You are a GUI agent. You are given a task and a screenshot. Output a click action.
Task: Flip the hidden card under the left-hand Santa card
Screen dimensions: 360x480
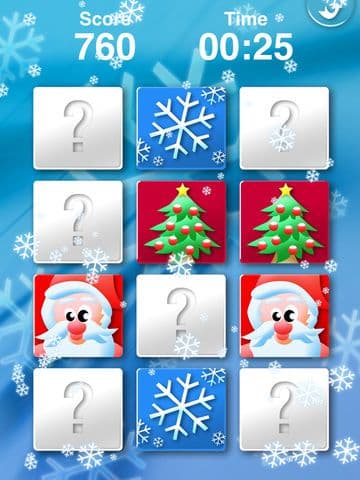click(78, 409)
